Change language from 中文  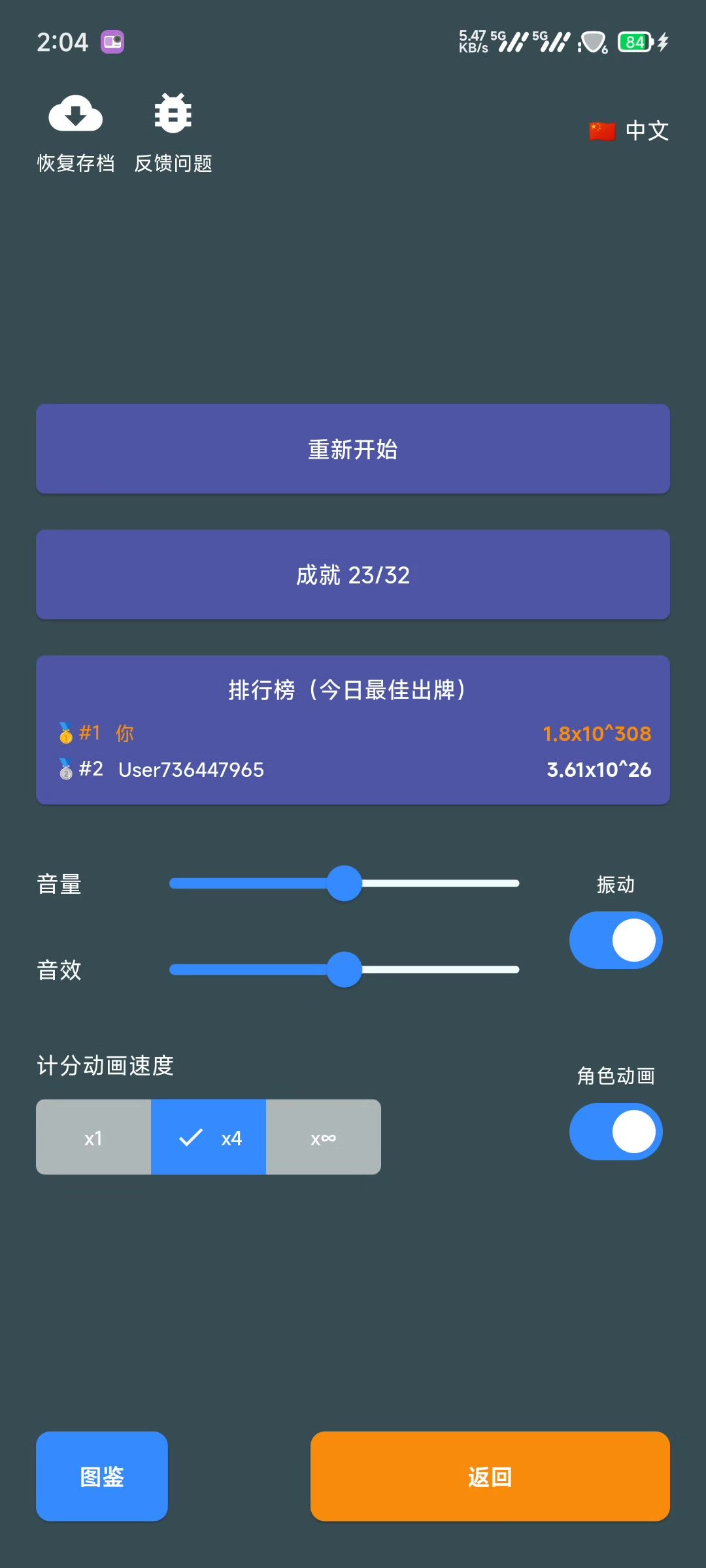click(629, 131)
